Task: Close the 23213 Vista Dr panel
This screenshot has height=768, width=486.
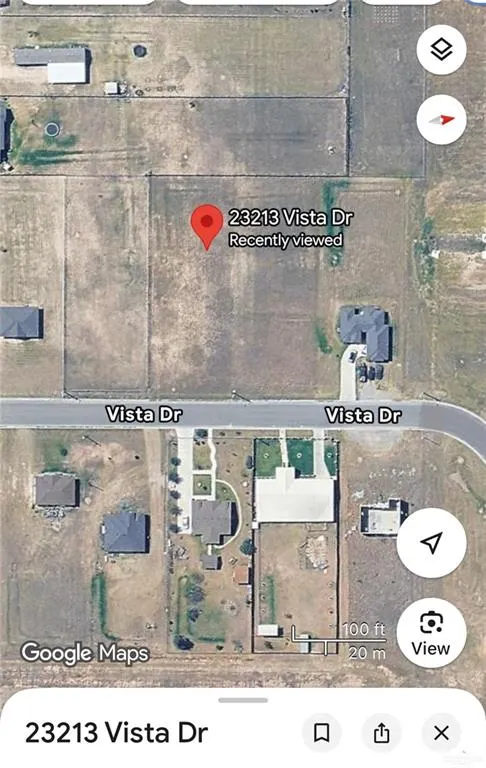Action: (441, 733)
